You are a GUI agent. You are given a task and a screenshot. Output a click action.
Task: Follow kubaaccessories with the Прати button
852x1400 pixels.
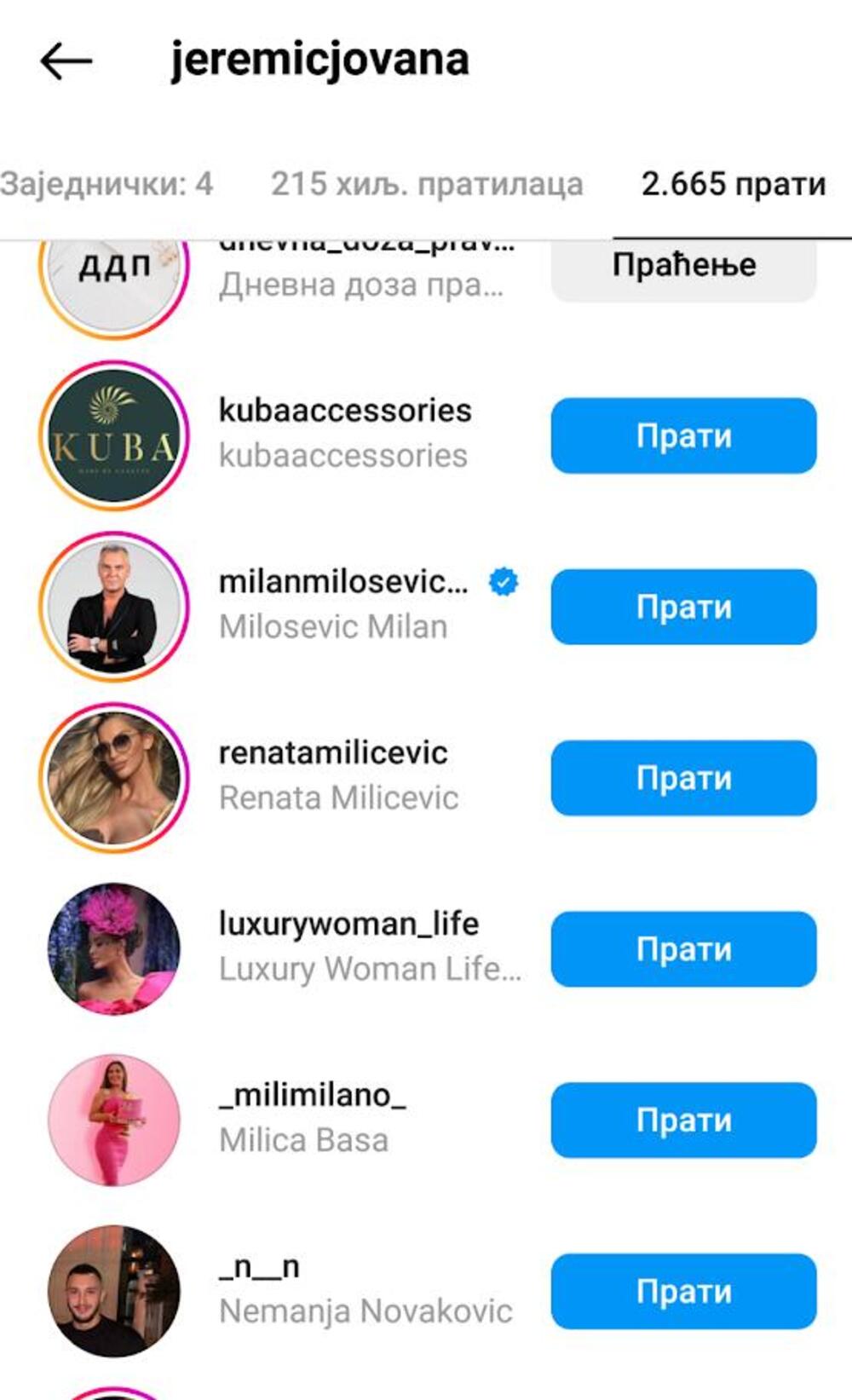pyautogui.click(x=683, y=435)
